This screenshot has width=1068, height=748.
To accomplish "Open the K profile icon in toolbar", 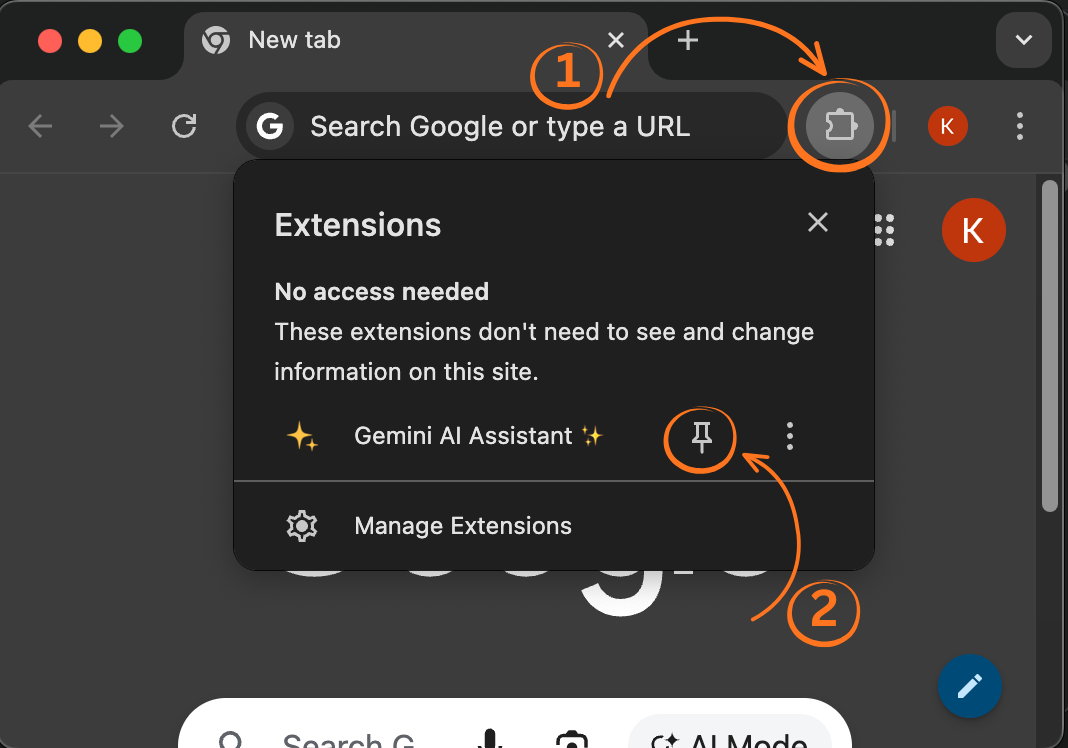I will pyautogui.click(x=947, y=126).
